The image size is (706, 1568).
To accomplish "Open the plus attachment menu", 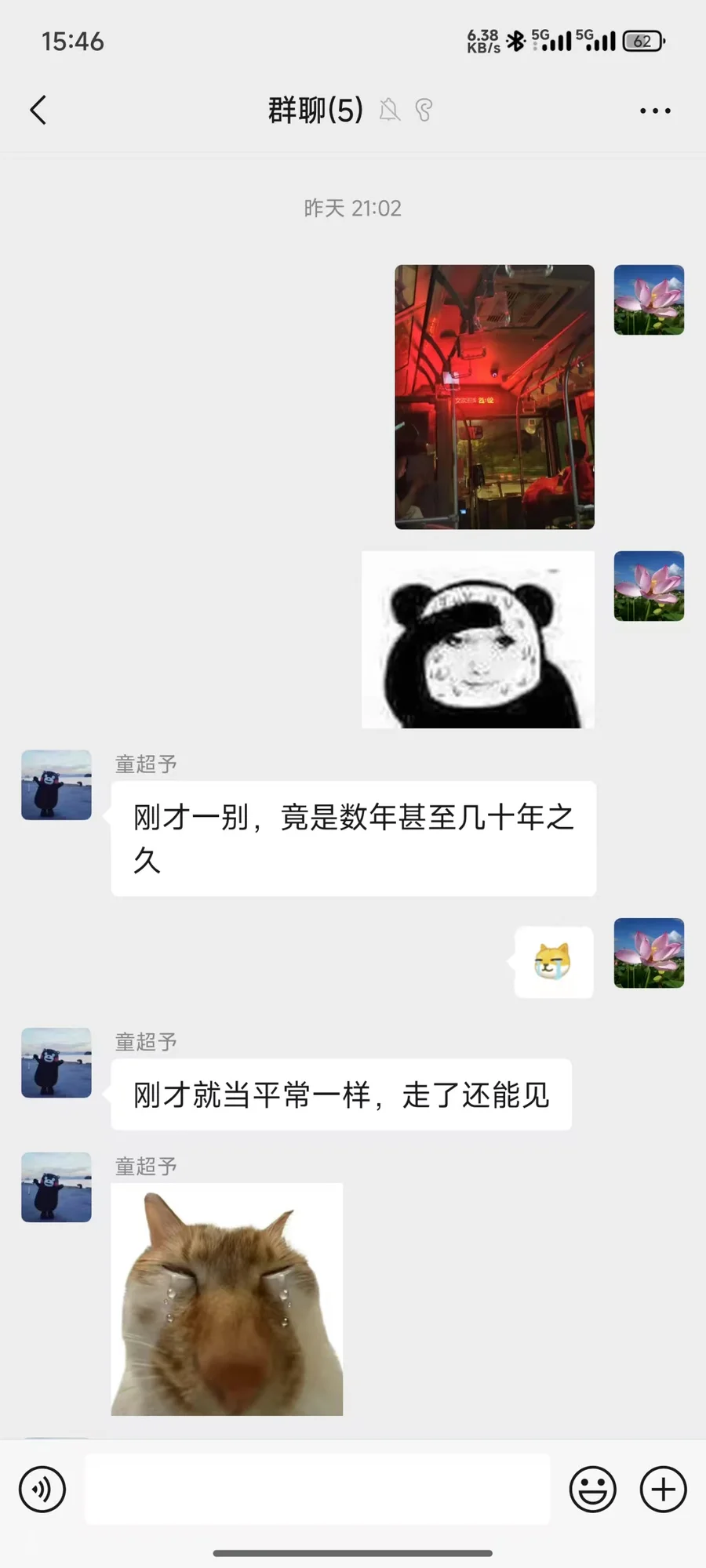I will click(x=663, y=1489).
